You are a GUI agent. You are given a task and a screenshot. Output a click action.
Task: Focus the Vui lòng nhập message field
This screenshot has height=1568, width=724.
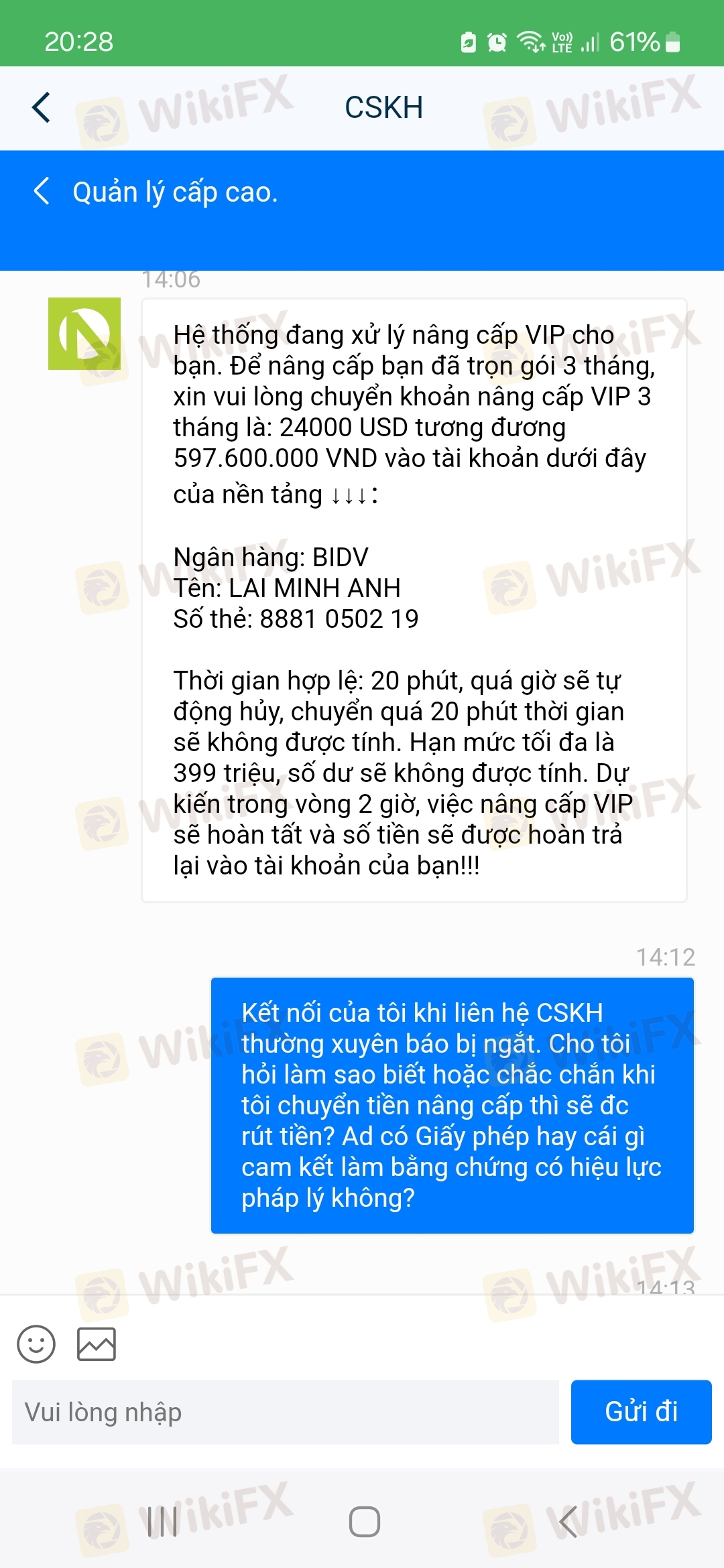tap(285, 1412)
